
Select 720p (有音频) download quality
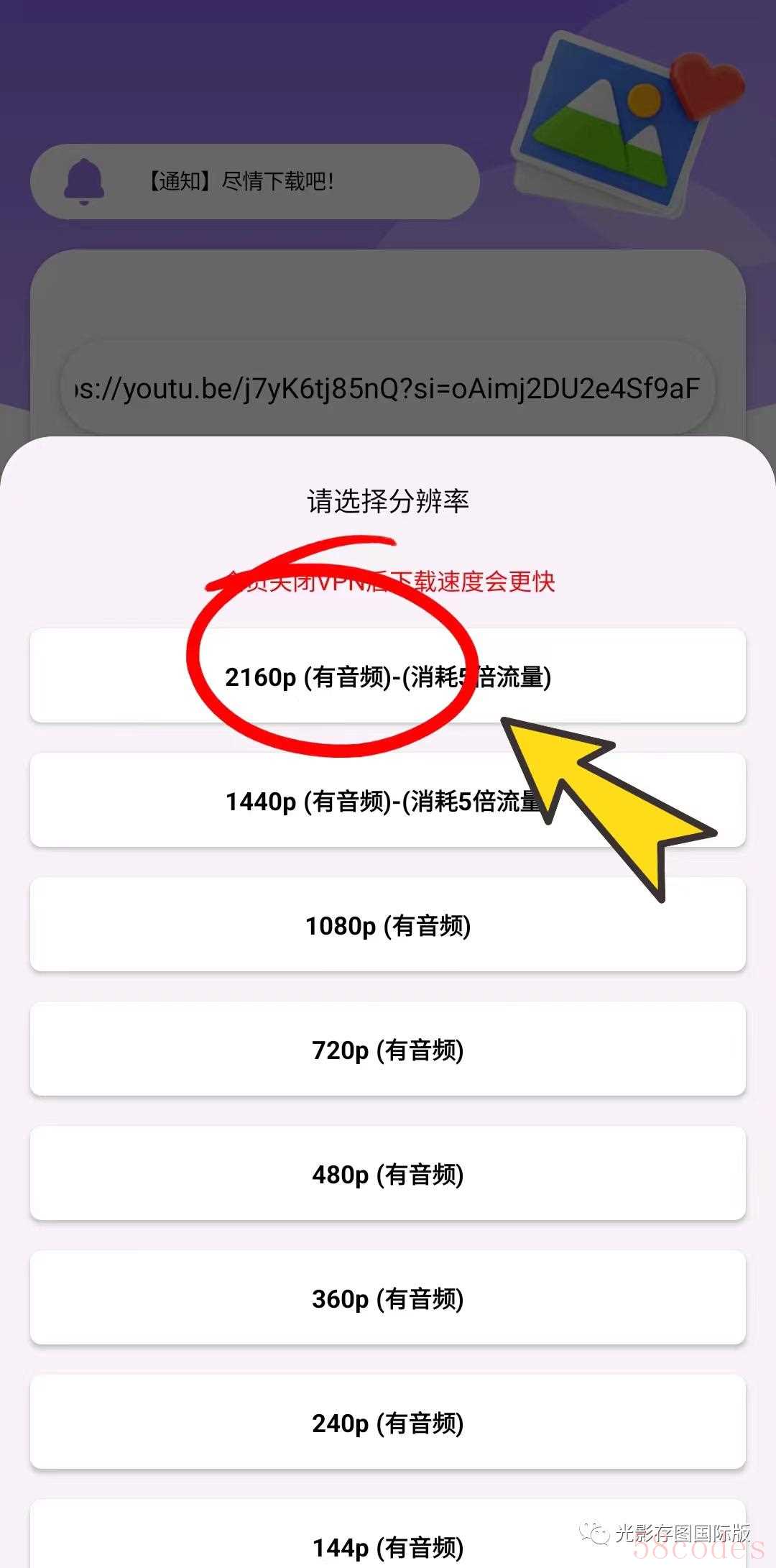(388, 1050)
